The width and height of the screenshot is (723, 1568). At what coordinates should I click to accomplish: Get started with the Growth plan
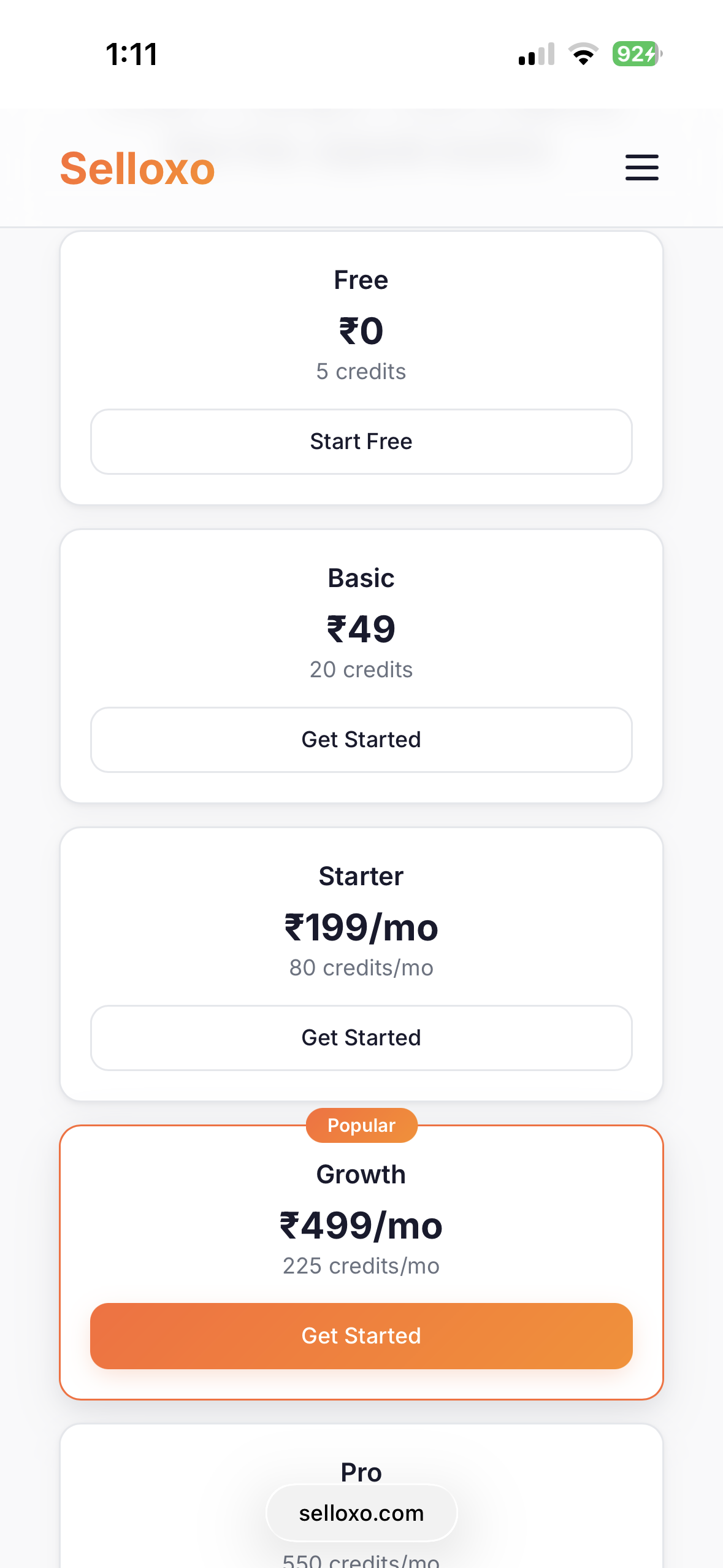pos(361,1336)
